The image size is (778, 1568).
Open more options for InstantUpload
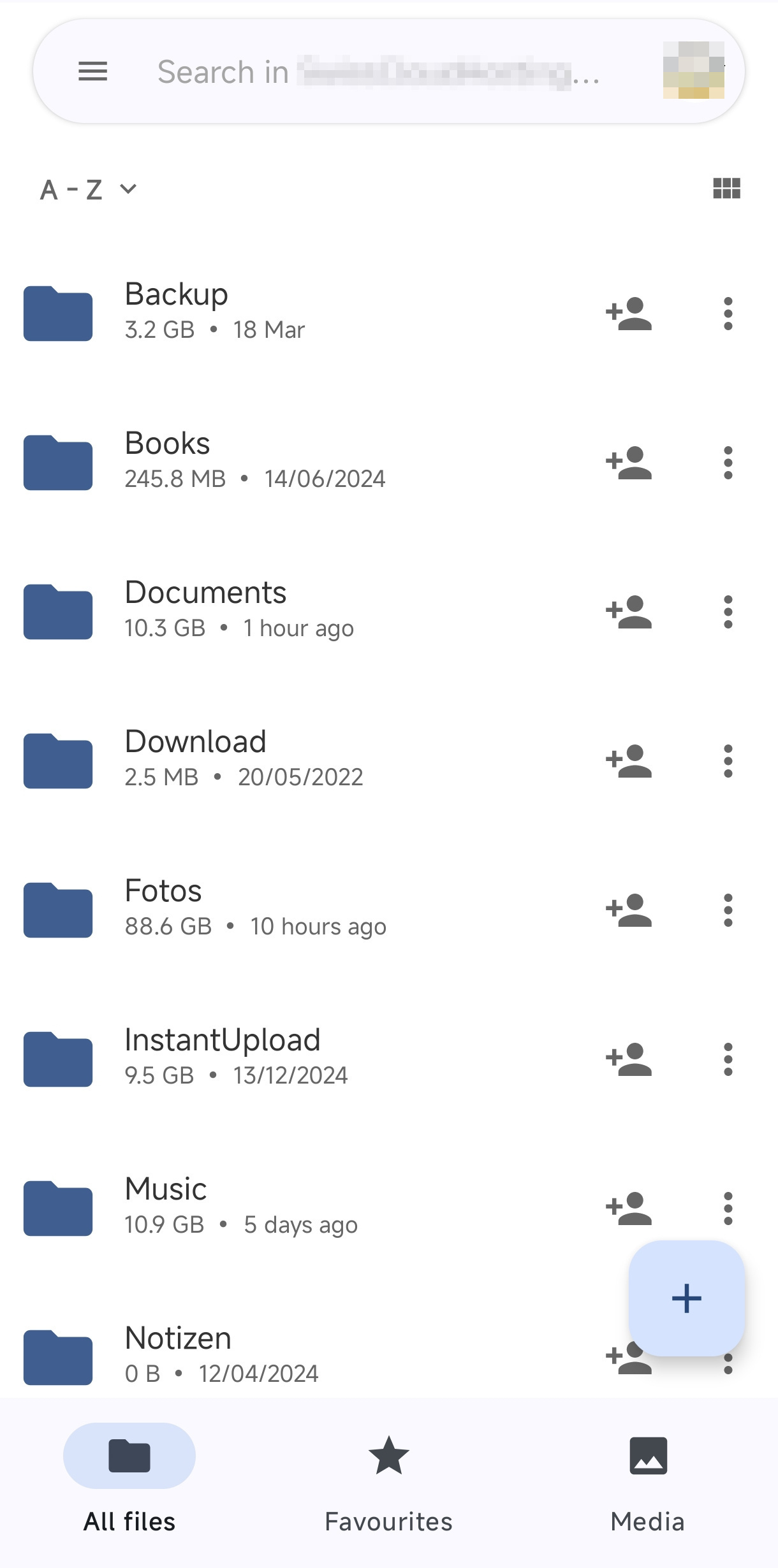pyautogui.click(x=728, y=1059)
